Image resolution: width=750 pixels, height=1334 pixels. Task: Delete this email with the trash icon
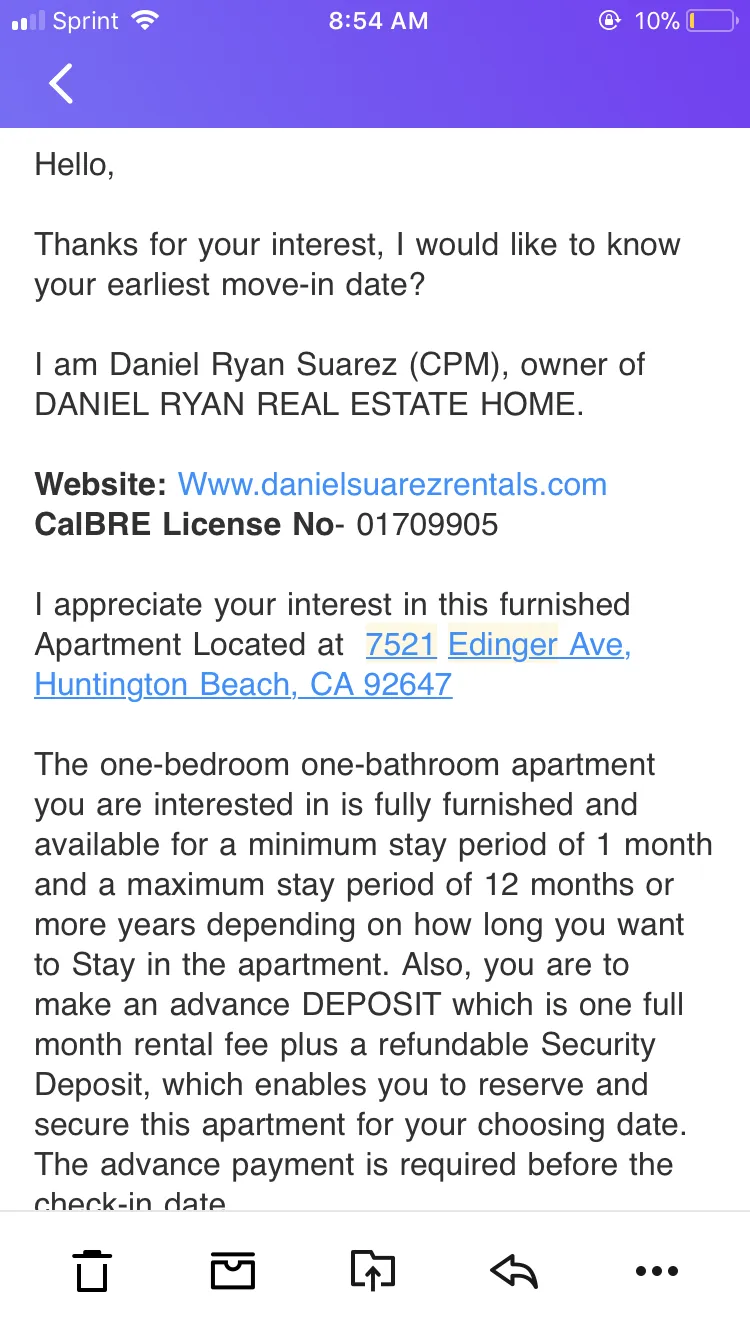(x=92, y=1271)
